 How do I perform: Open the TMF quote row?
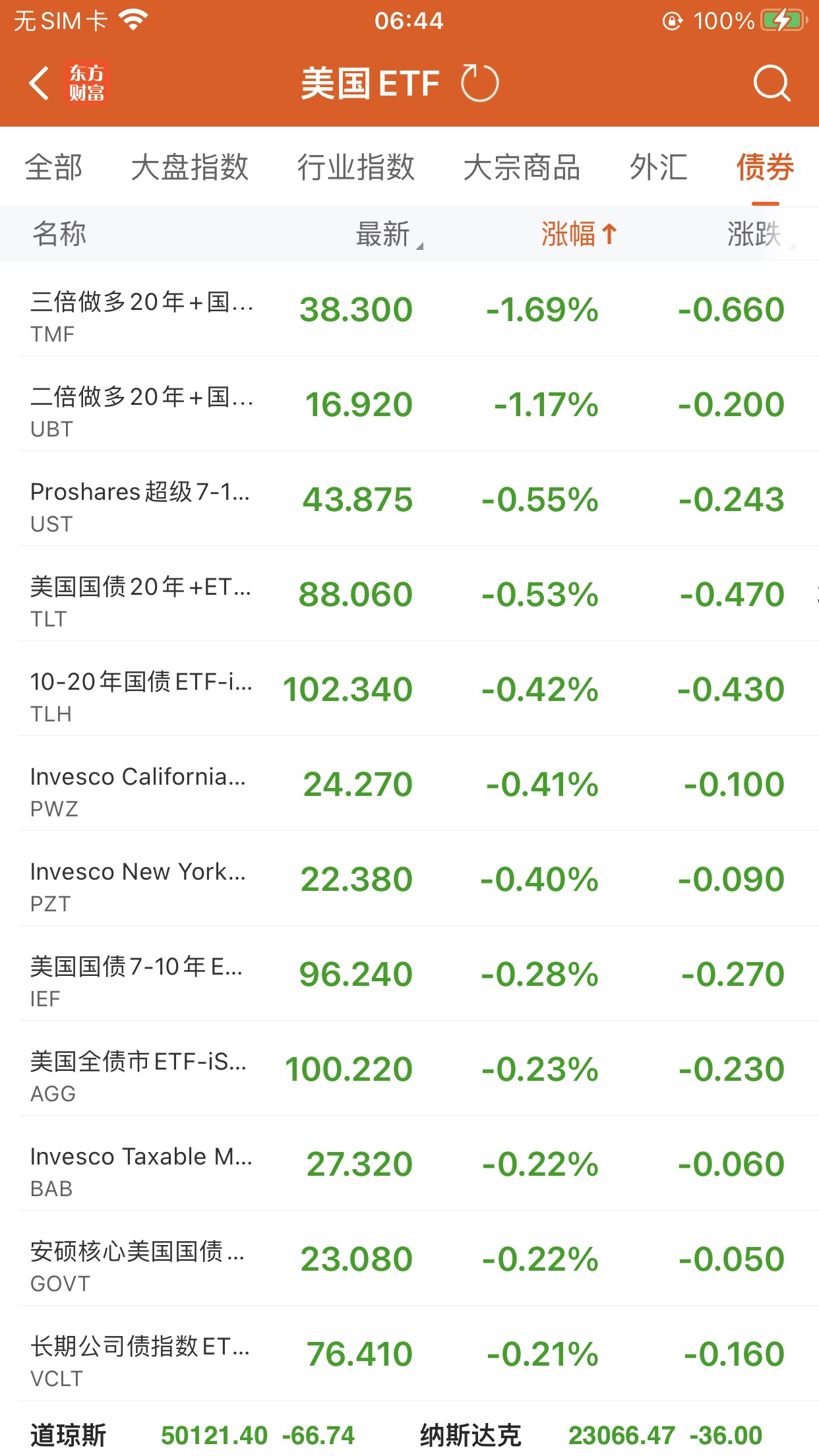409,310
